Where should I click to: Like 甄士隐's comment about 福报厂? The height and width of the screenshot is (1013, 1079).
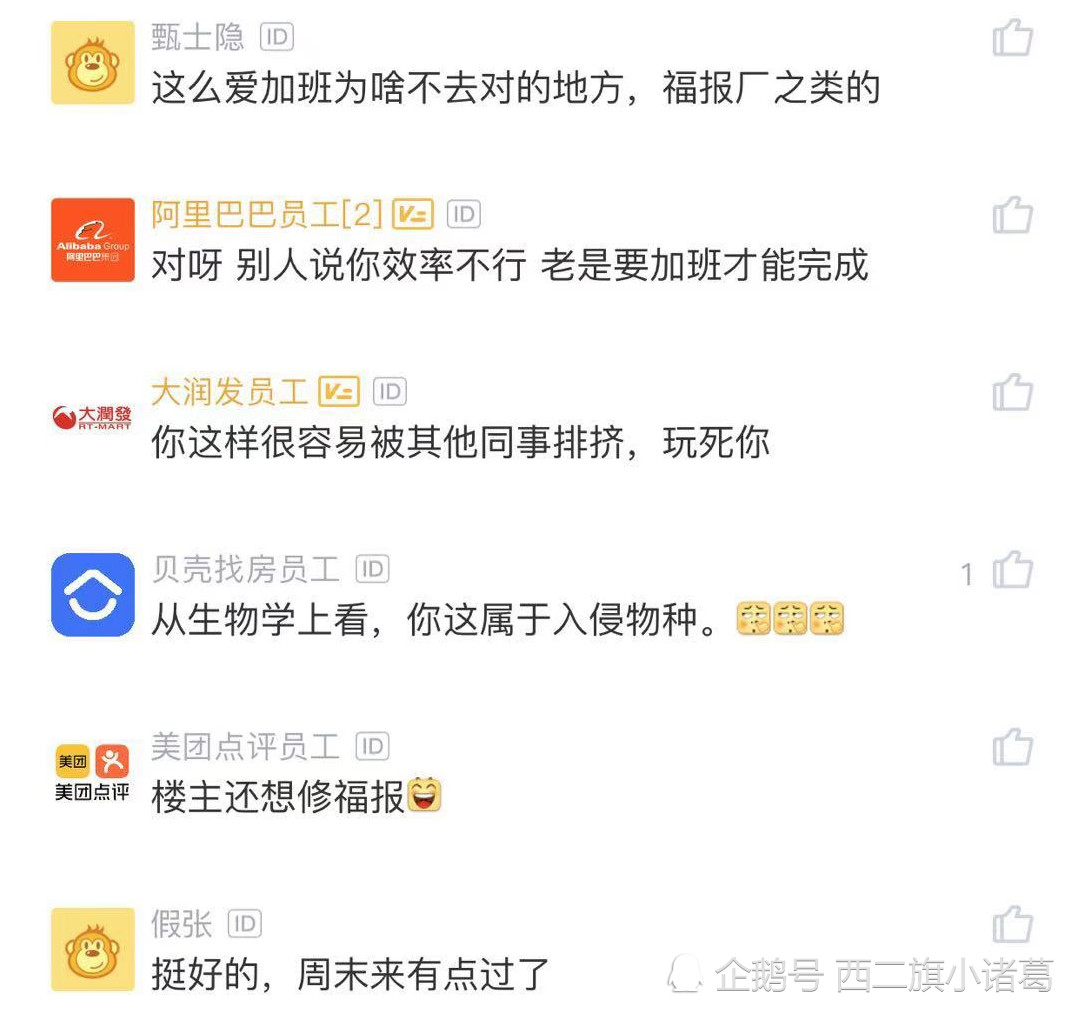[1012, 38]
